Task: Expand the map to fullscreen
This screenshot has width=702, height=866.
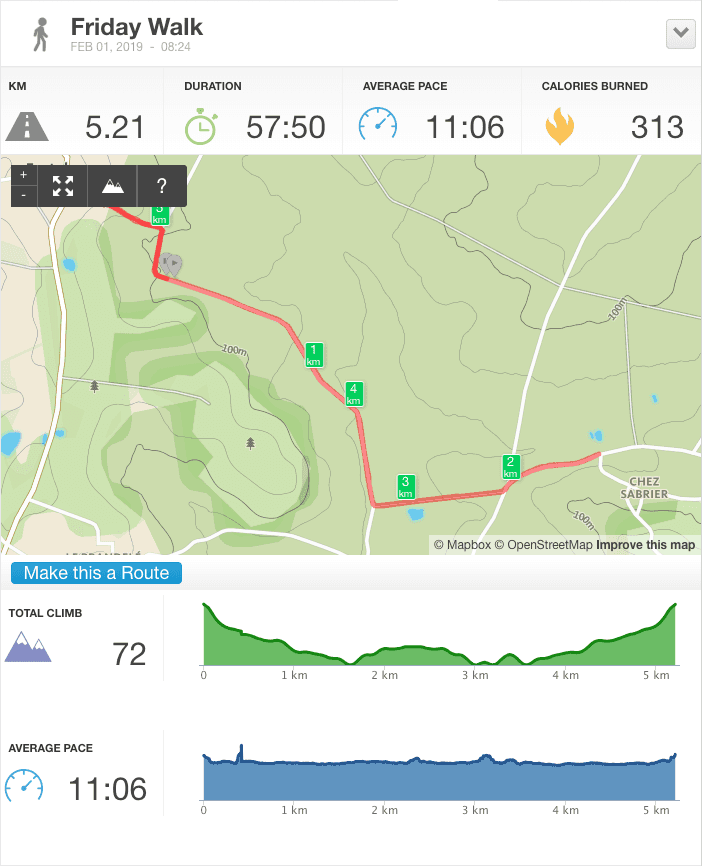Action: [63, 185]
